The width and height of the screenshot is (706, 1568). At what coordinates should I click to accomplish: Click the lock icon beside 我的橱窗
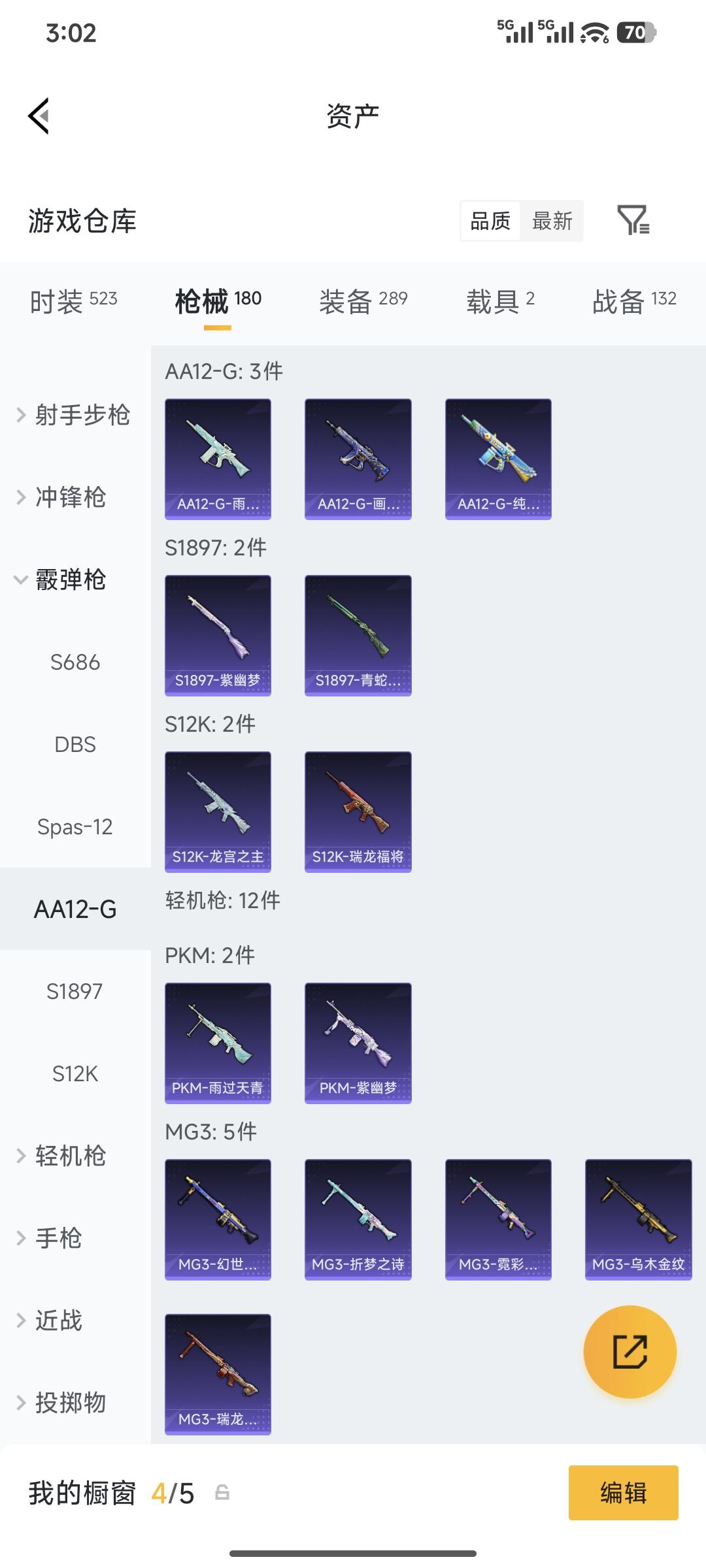pyautogui.click(x=220, y=1494)
